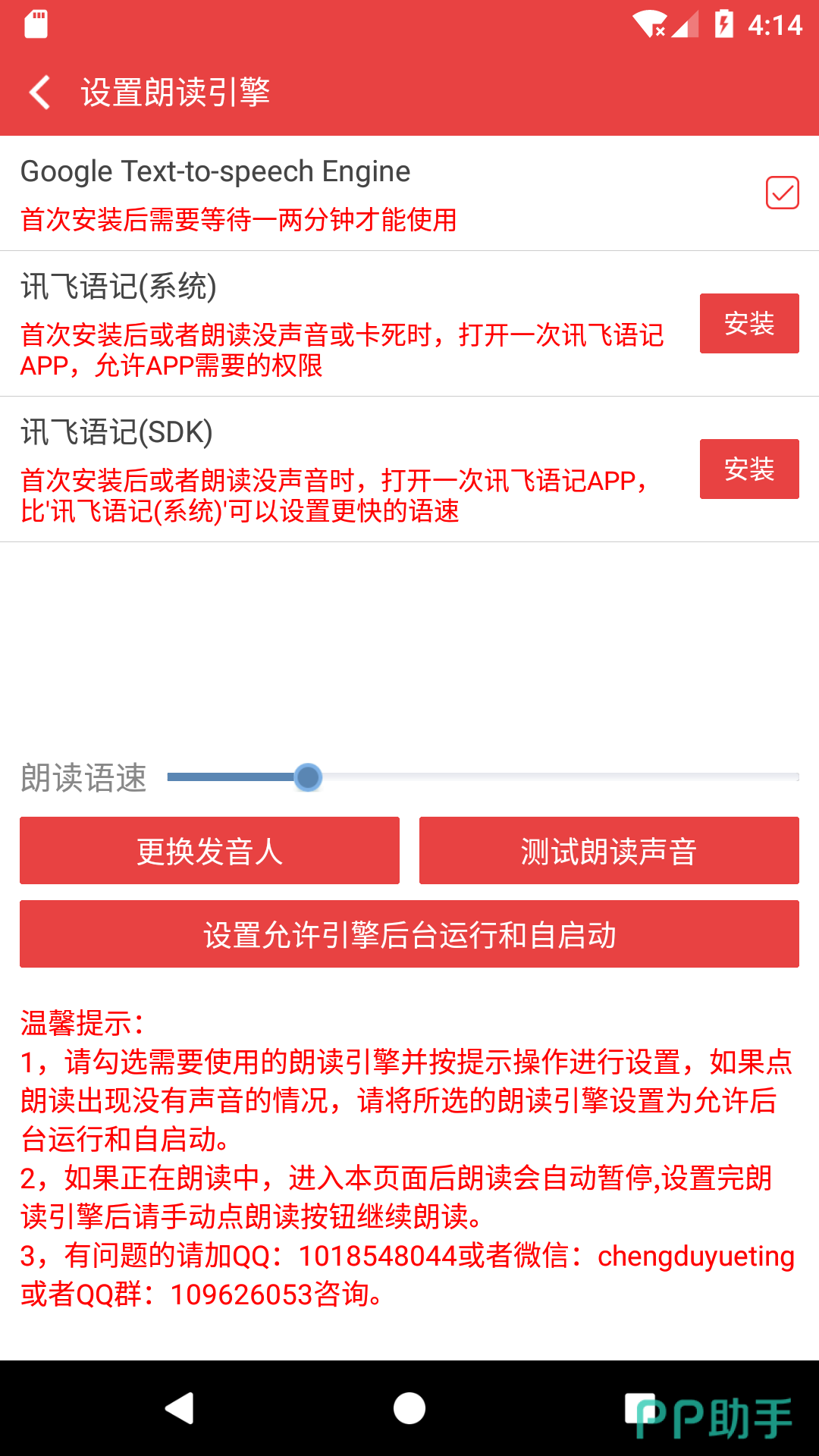Tap 测试朗读声音 to test voice
819x1456 pixels.
coord(609,851)
